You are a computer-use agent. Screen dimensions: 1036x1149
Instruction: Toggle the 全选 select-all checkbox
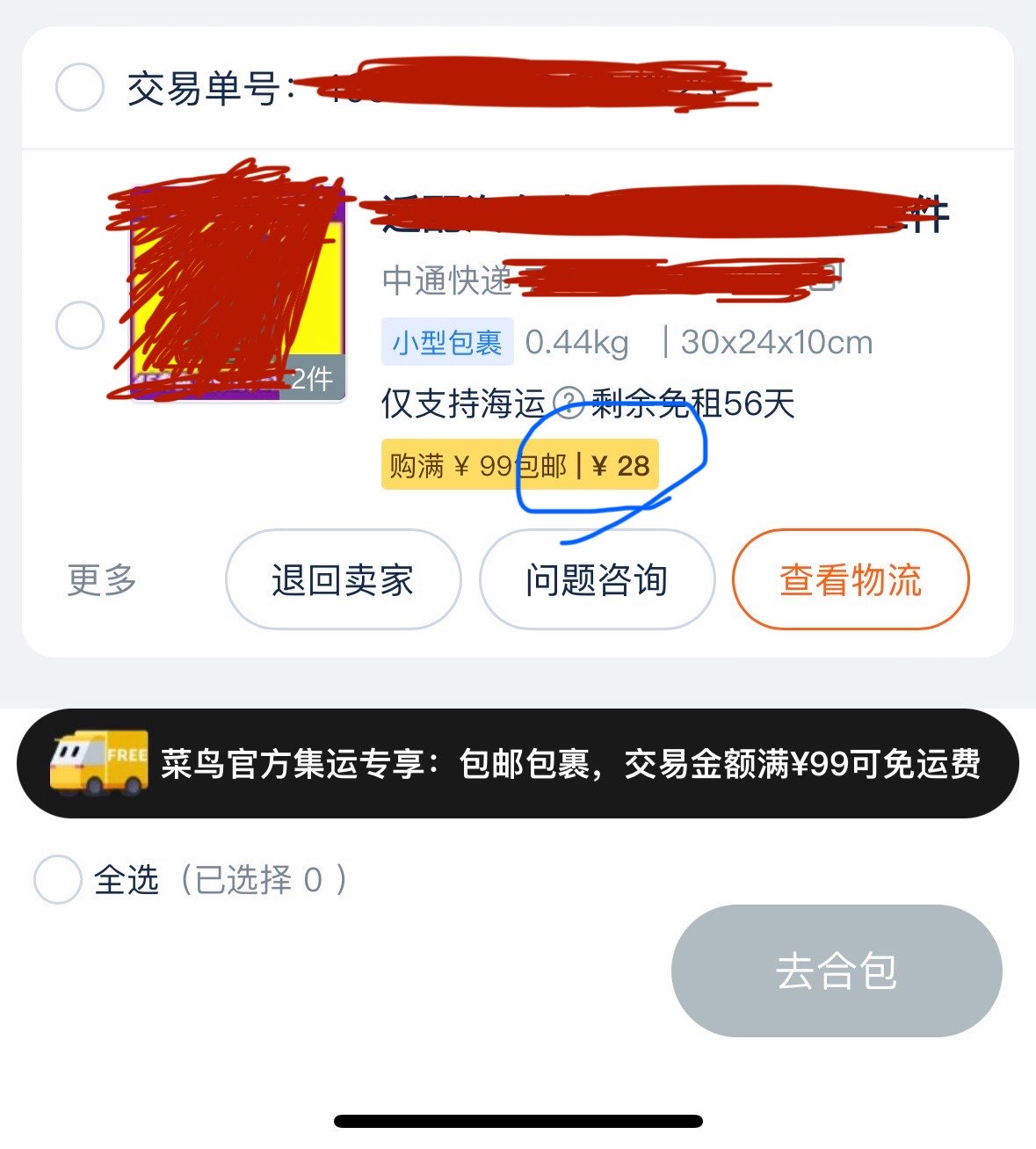click(x=58, y=879)
